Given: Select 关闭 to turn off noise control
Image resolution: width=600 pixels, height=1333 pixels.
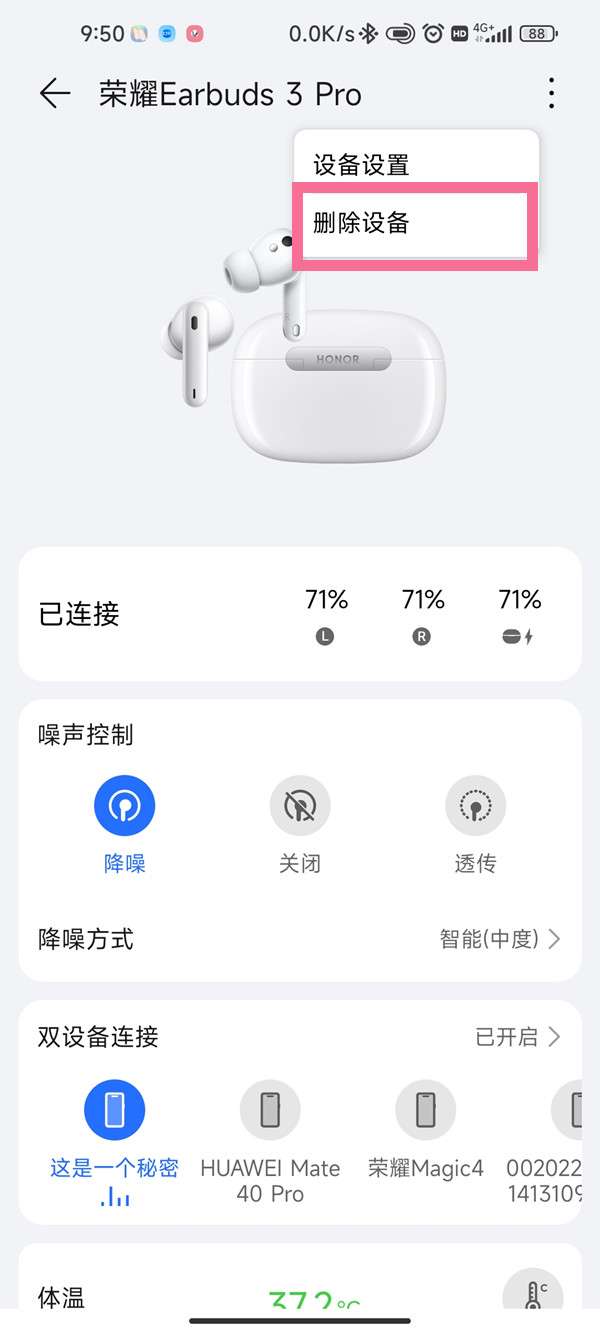Looking at the screenshot, I should (300, 806).
